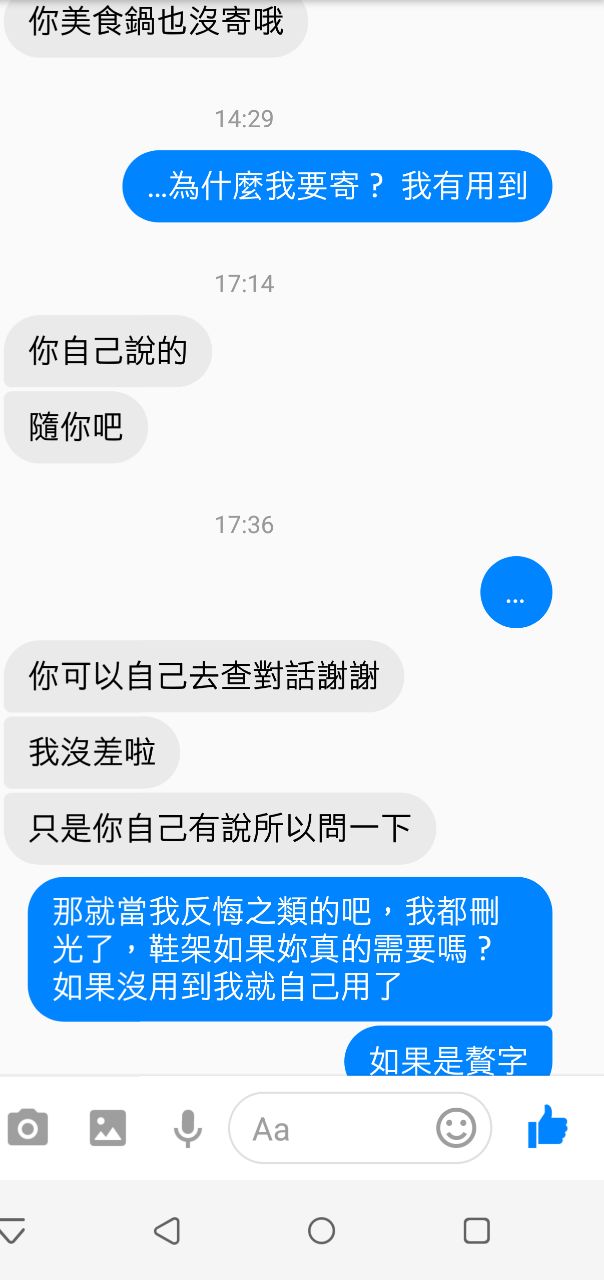
Task: Open the emoji picker smiley
Action: point(456,1128)
